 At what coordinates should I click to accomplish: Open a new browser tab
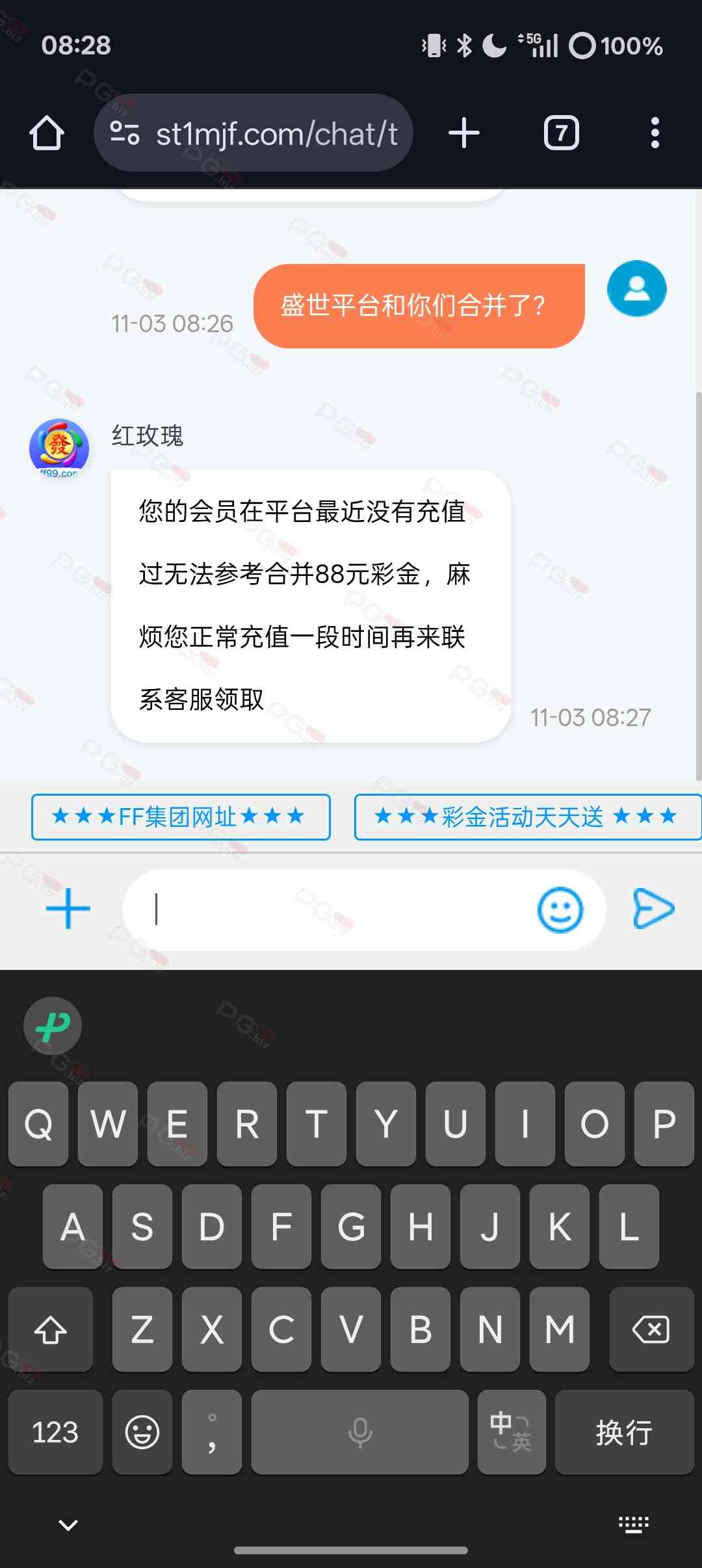tap(464, 133)
